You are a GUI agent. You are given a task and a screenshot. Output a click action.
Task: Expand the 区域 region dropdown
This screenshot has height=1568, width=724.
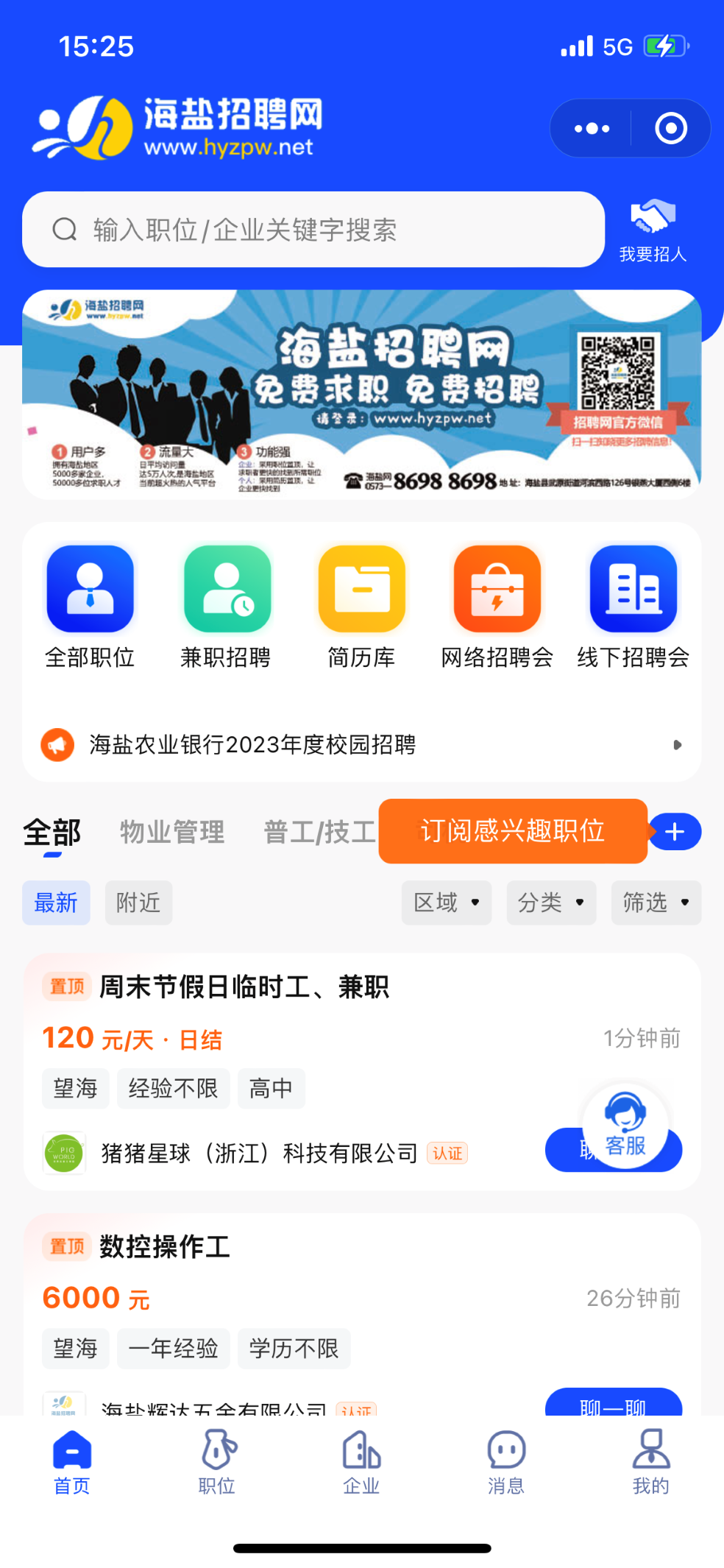click(x=446, y=903)
